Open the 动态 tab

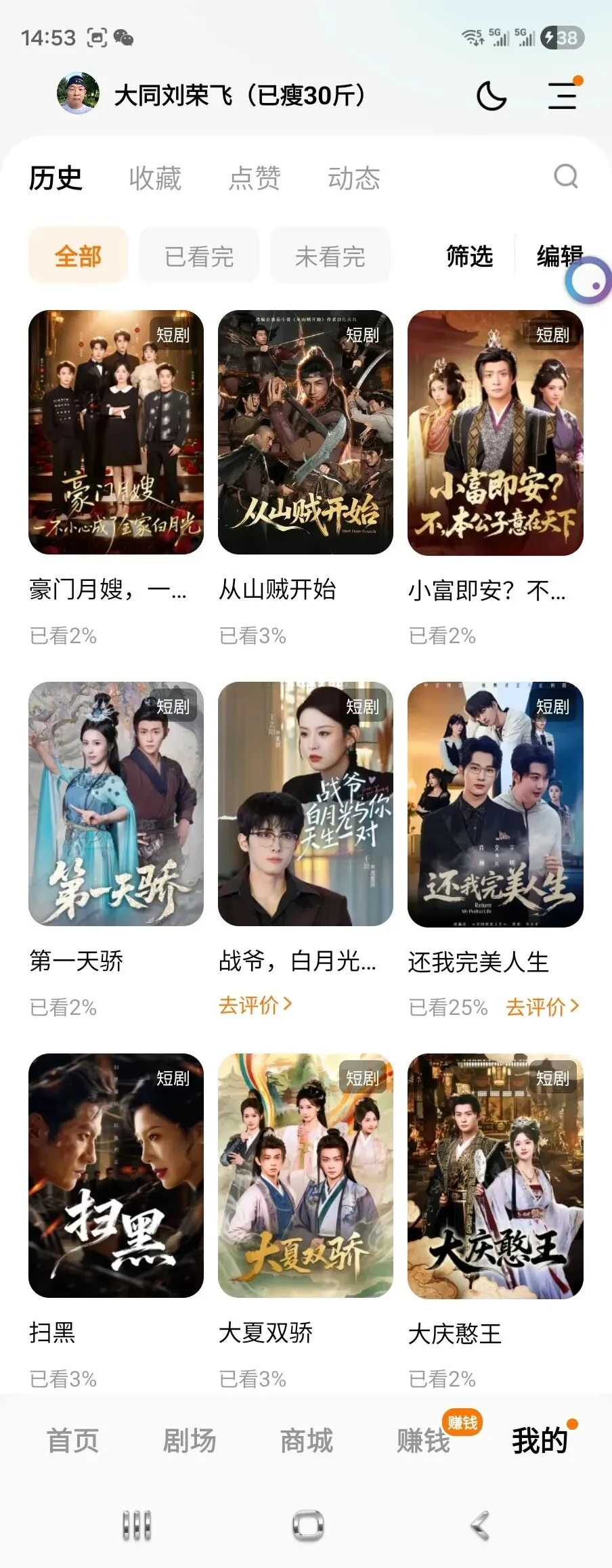pyautogui.click(x=353, y=179)
